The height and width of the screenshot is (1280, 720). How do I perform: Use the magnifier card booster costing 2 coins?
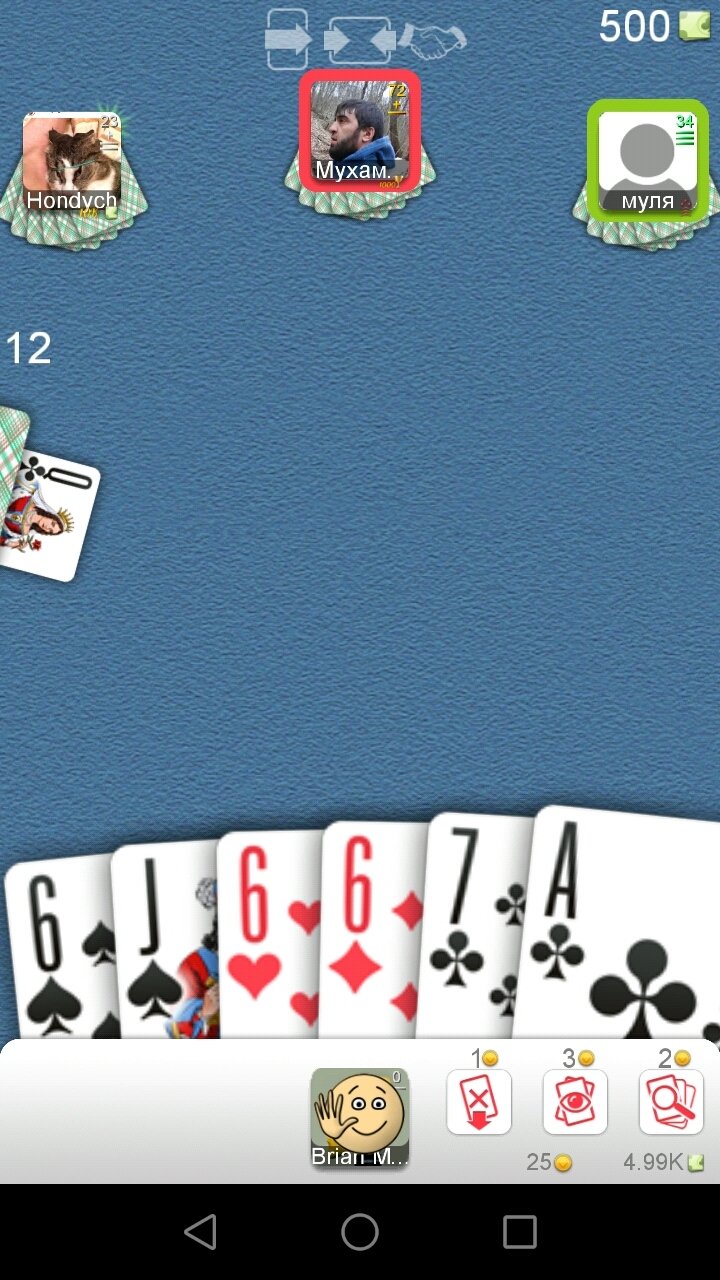(x=671, y=1102)
